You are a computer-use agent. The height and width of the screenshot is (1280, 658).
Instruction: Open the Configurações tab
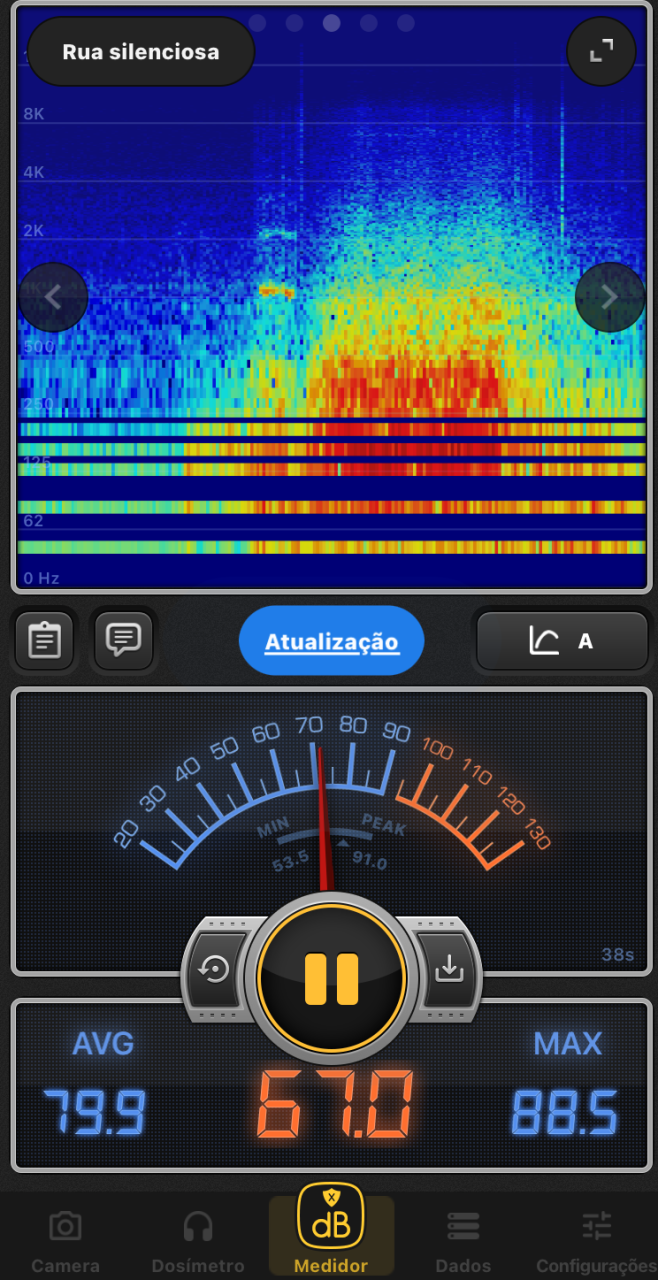pyautogui.click(x=596, y=1240)
